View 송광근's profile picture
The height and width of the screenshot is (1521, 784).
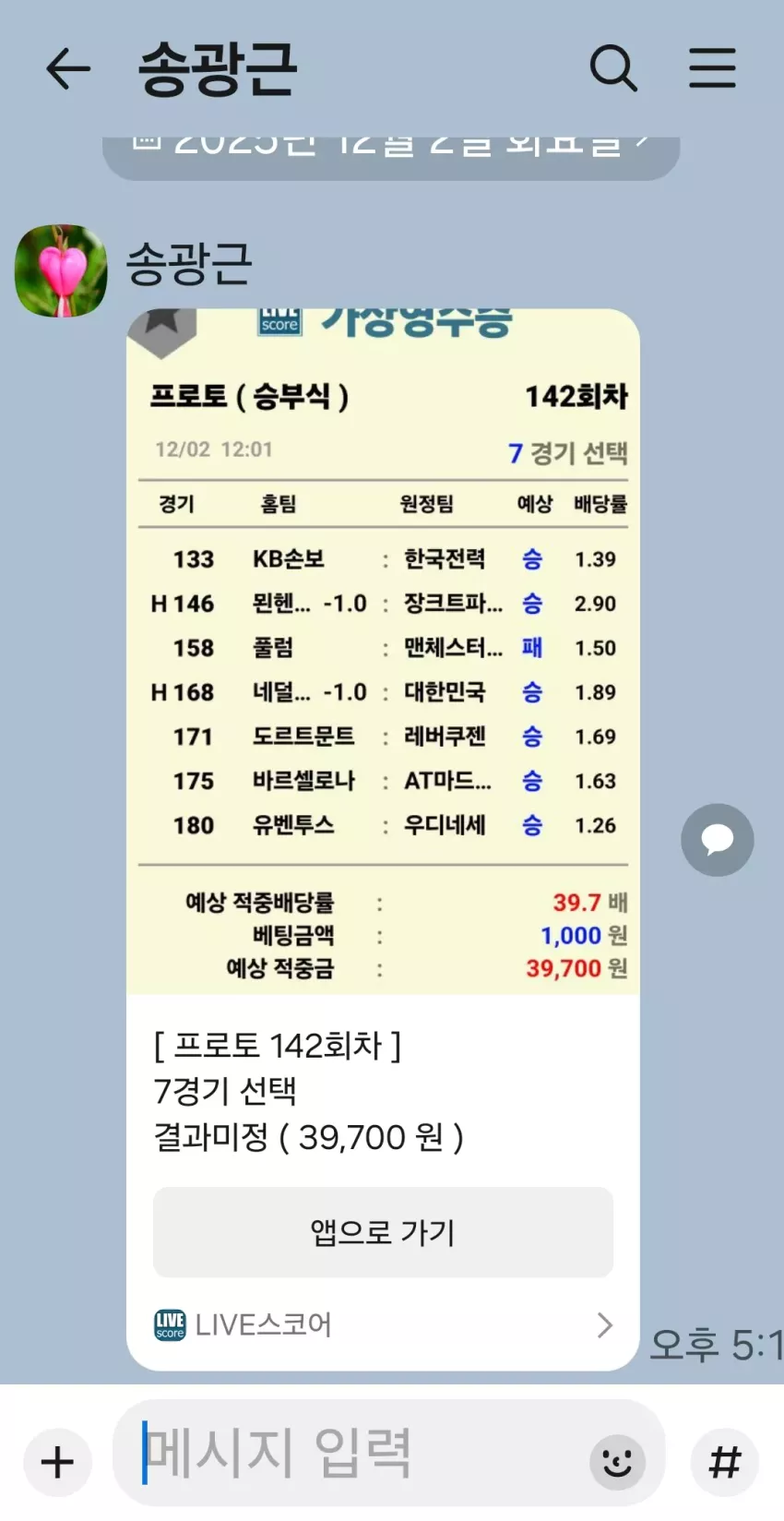tap(61, 270)
